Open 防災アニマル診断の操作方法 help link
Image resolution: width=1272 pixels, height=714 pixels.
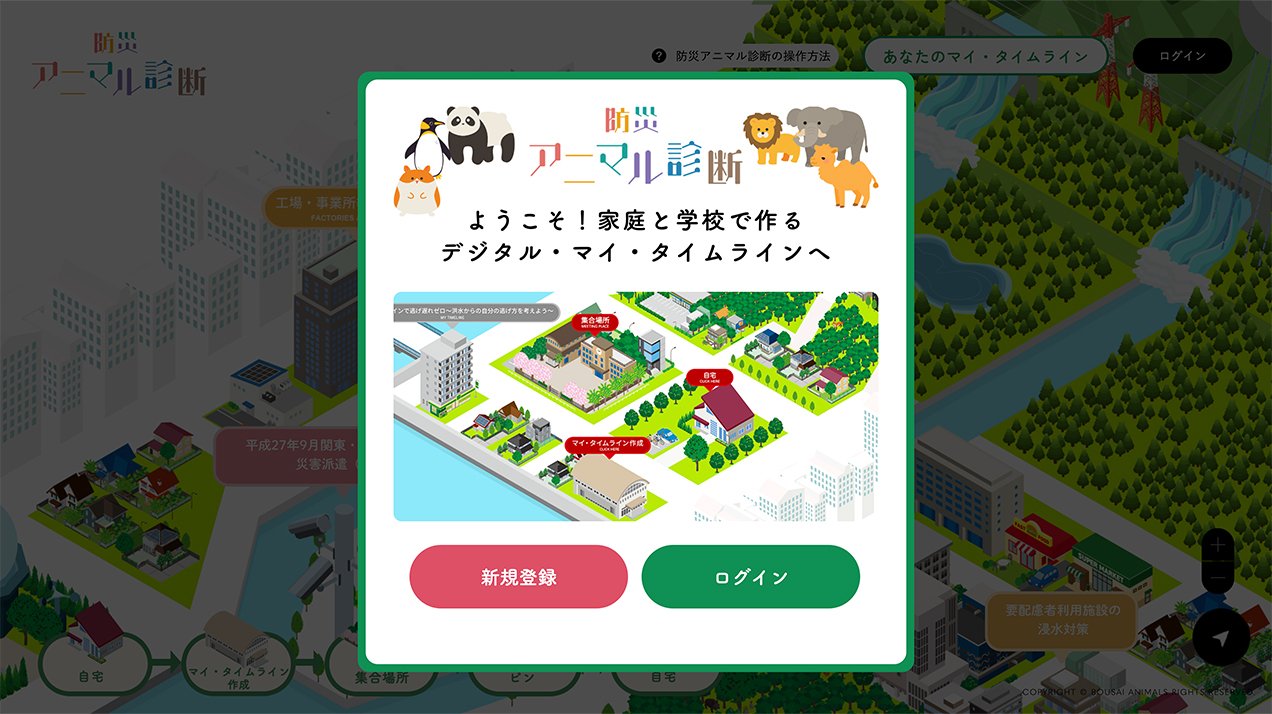click(742, 56)
